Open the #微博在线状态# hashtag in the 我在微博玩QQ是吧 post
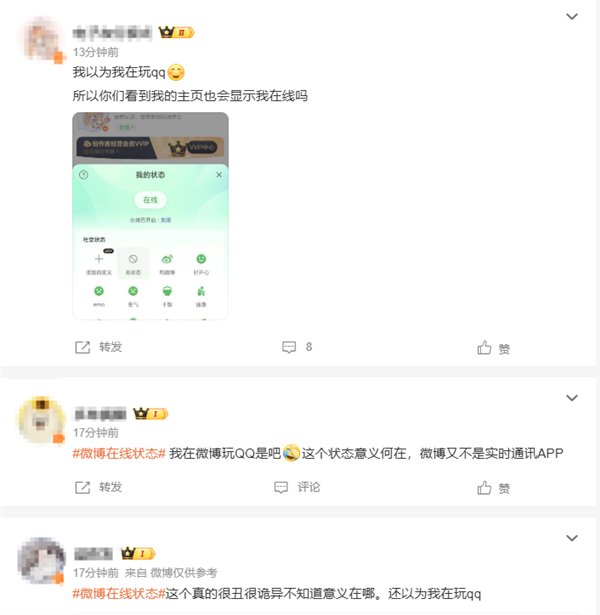The width and height of the screenshot is (600, 615). click(x=118, y=453)
